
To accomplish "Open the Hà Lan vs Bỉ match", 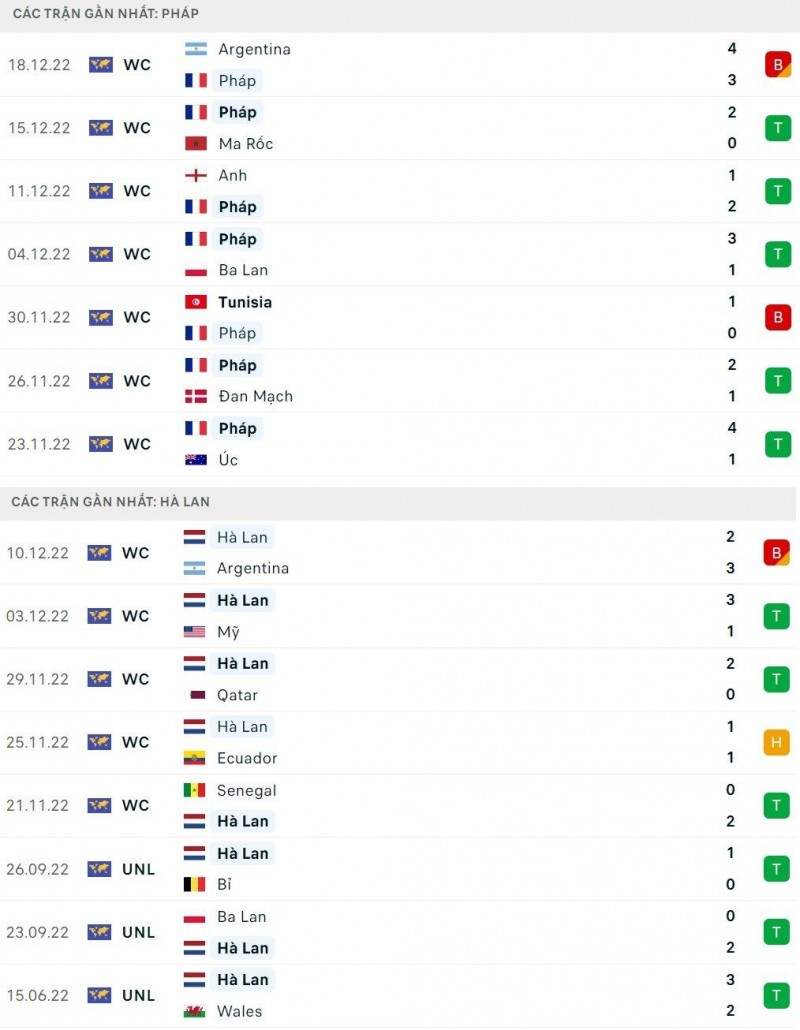I will pos(400,869).
